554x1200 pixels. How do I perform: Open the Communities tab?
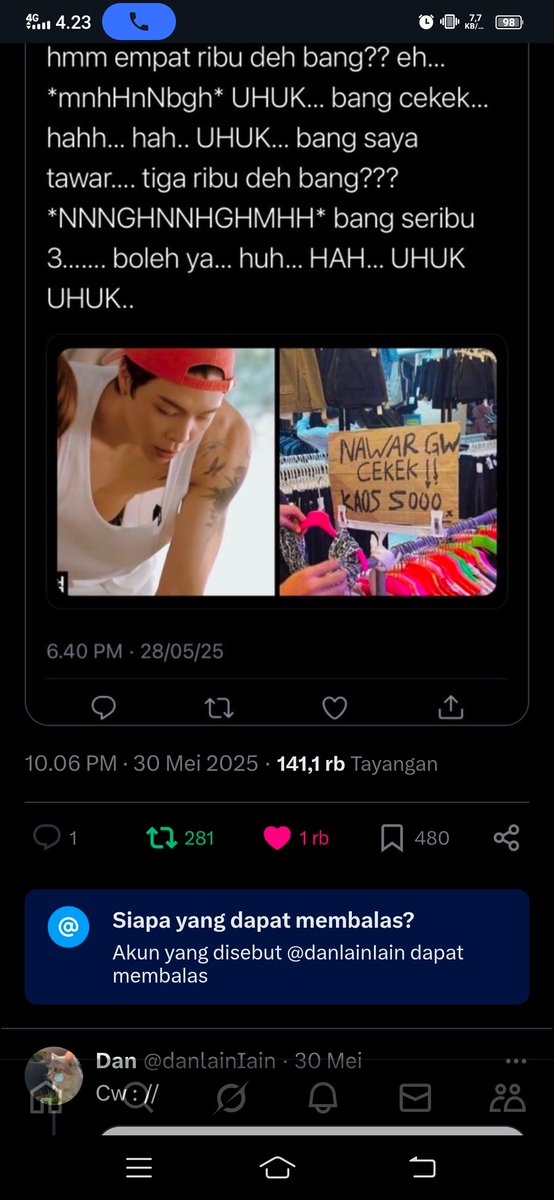[507, 1097]
